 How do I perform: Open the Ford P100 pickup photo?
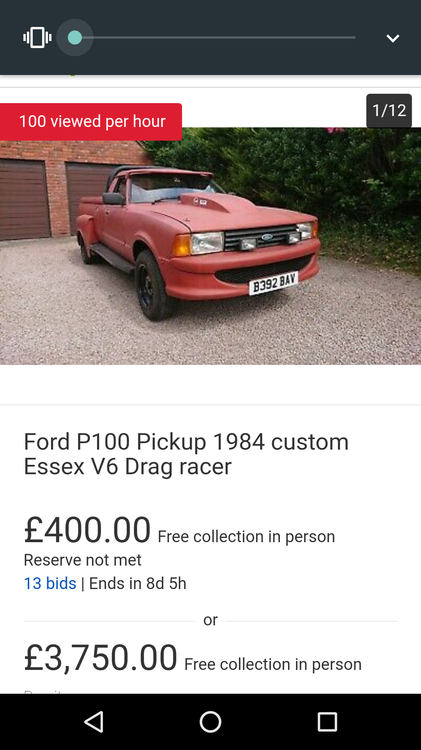tap(210, 246)
